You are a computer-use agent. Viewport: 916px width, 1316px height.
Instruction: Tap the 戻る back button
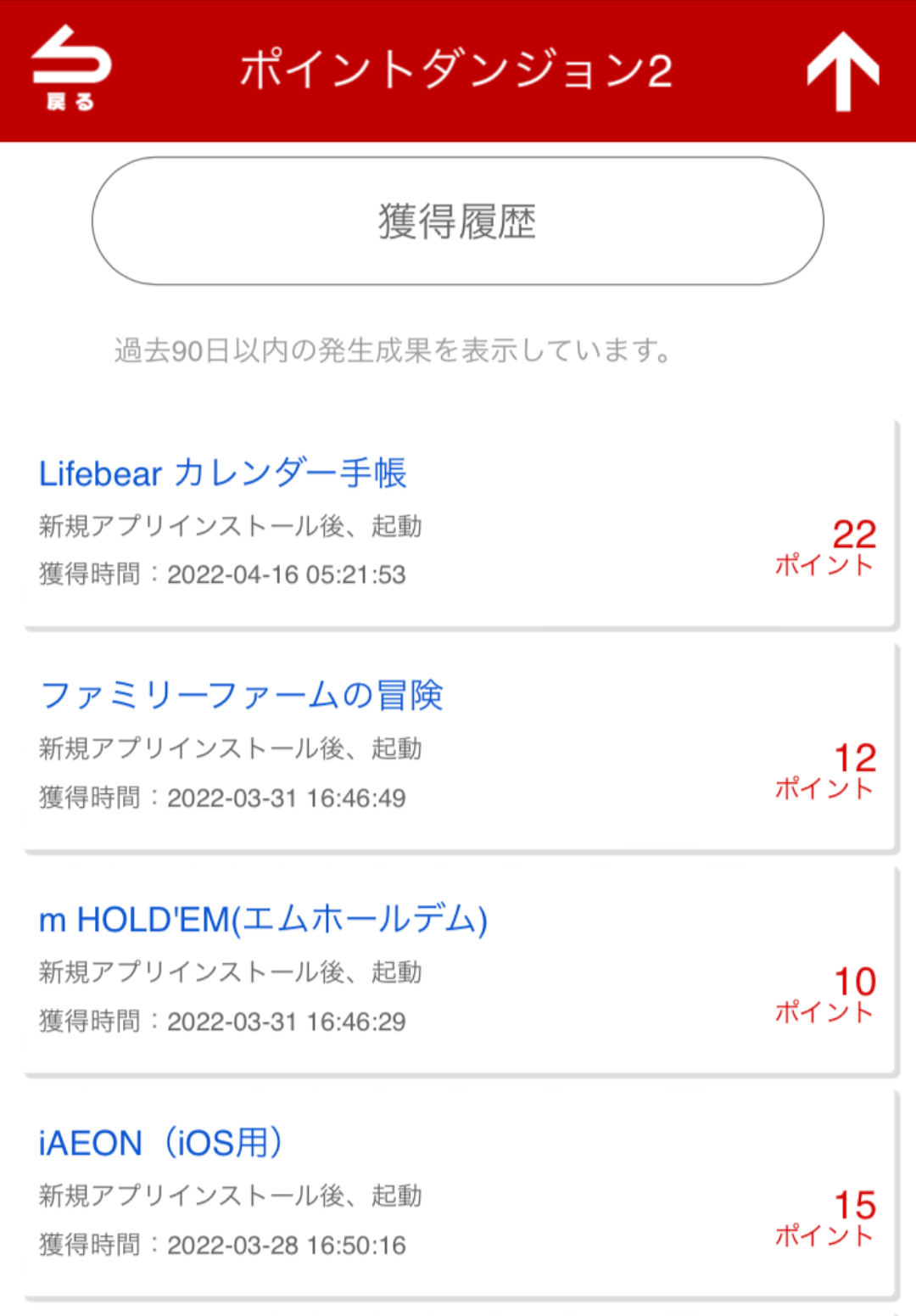[x=70, y=70]
